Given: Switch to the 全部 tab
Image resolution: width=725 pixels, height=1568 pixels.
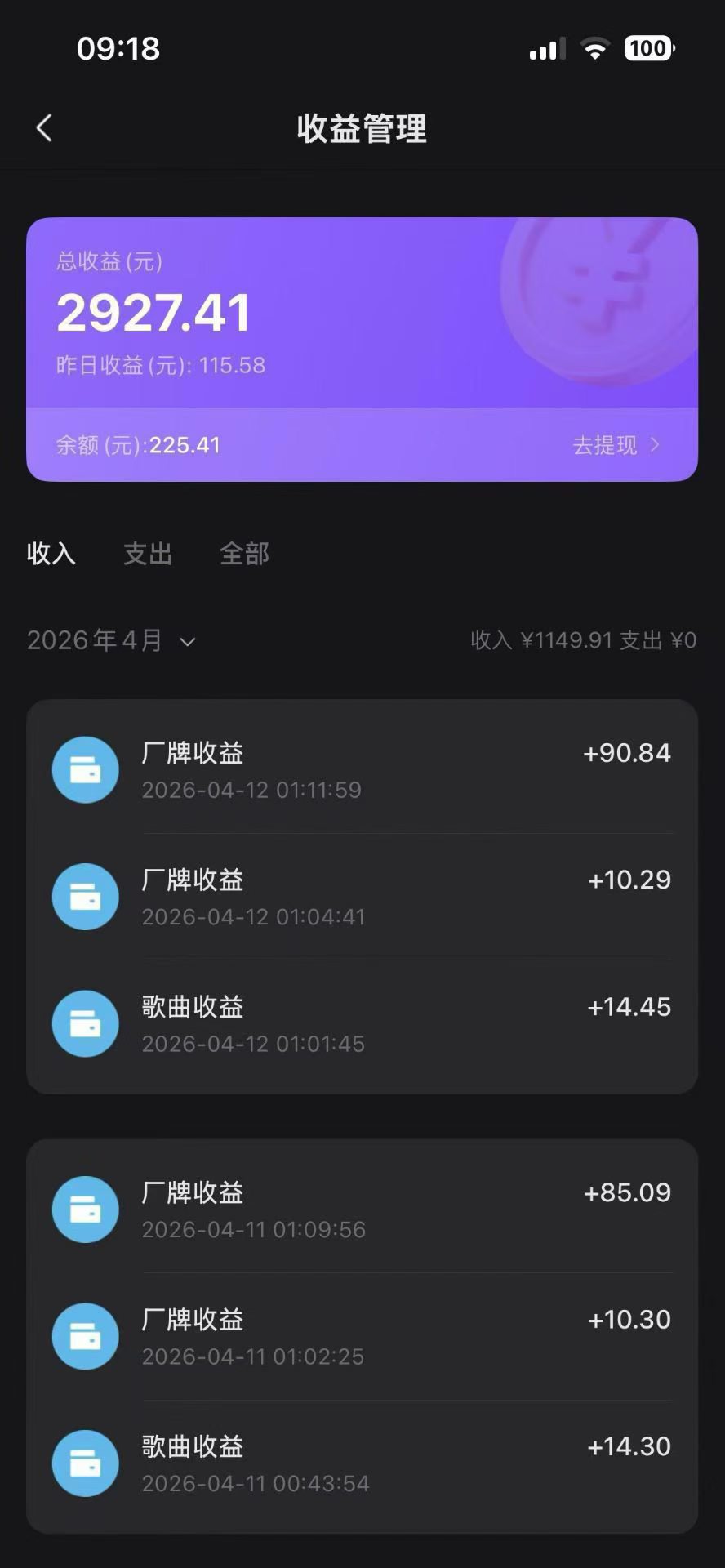Looking at the screenshot, I should [x=244, y=554].
